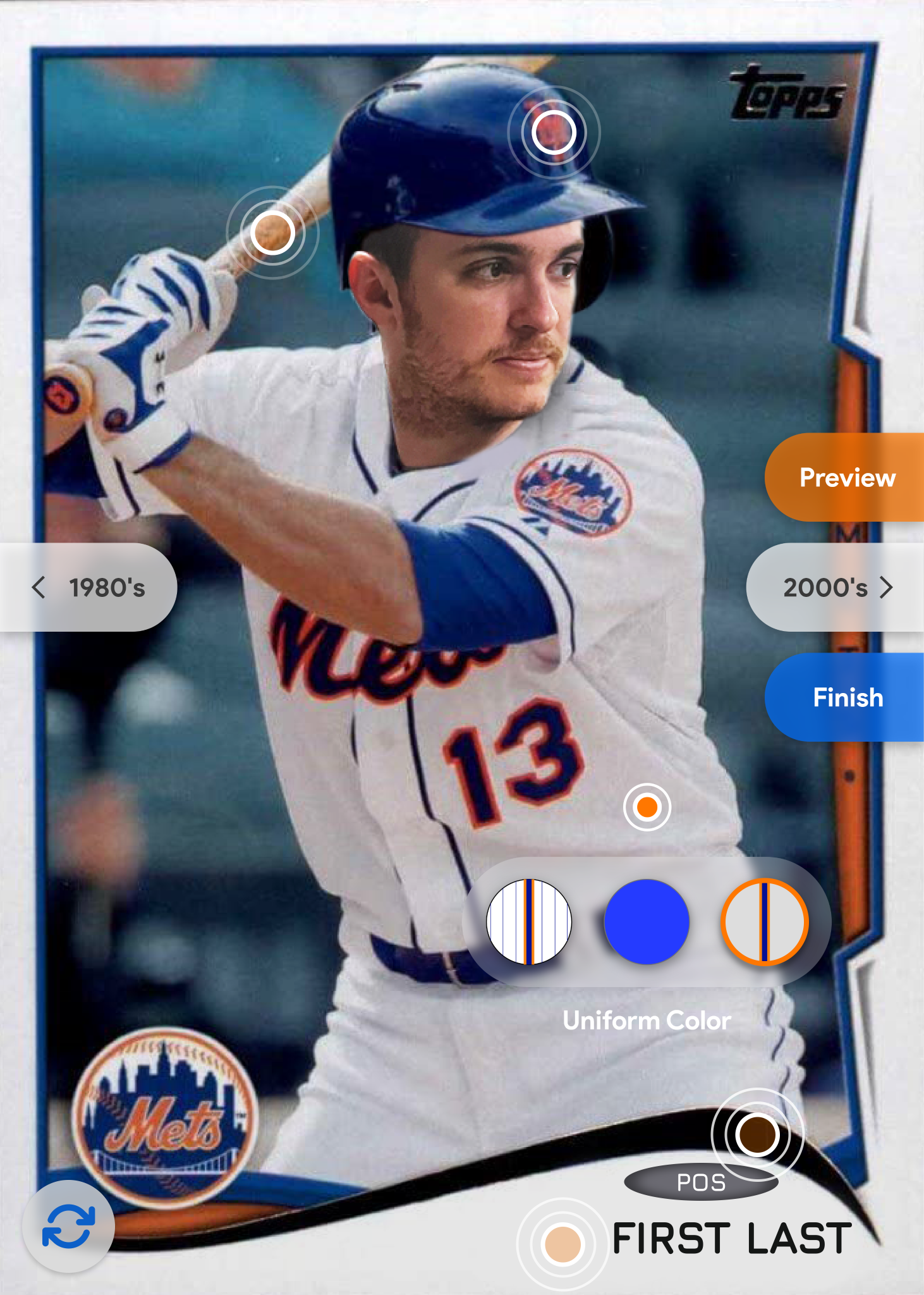
Task: Select the pinstripe uniform color swatch
Action: pos(529,921)
